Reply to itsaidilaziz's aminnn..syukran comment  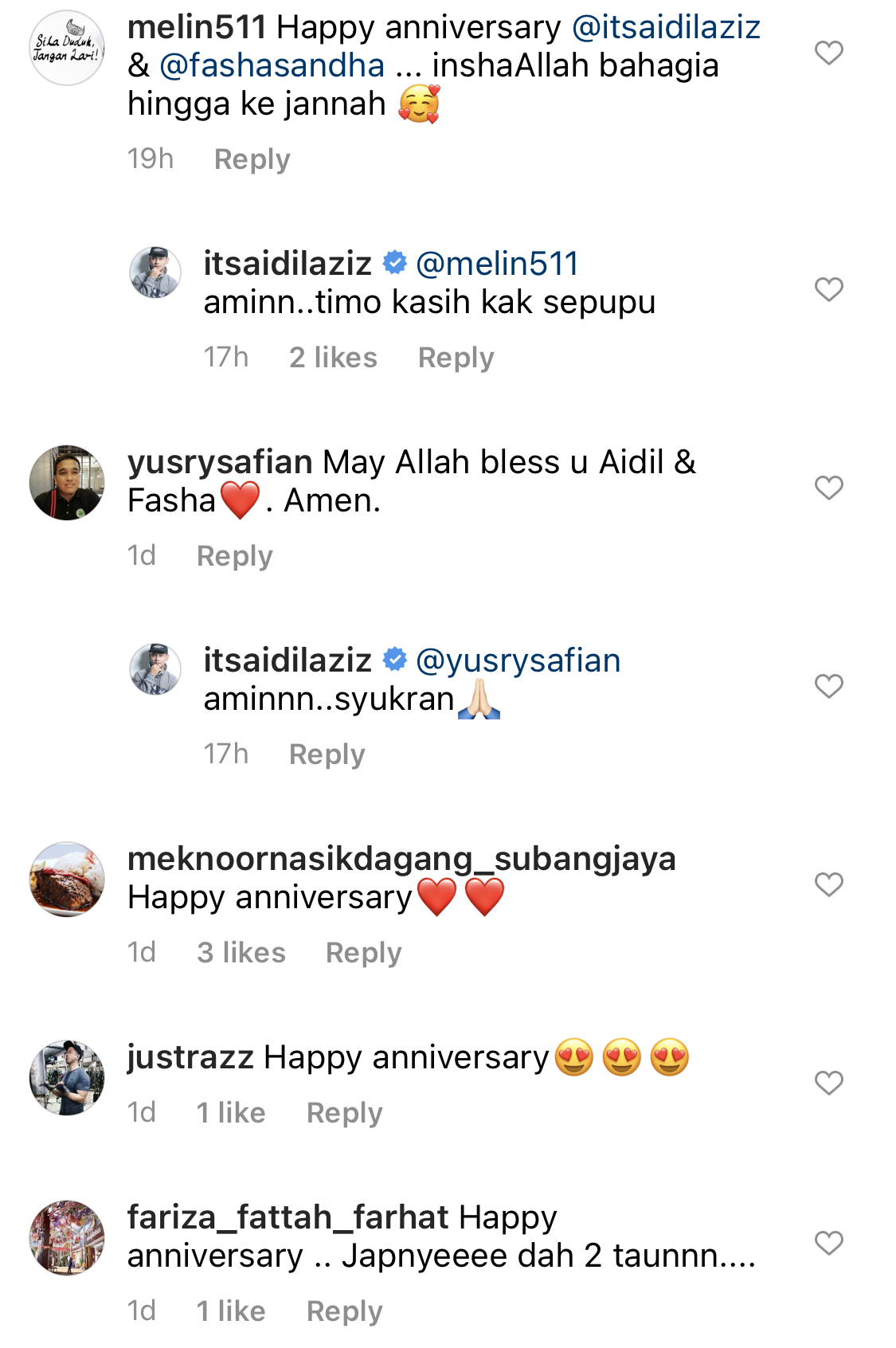pos(327,754)
